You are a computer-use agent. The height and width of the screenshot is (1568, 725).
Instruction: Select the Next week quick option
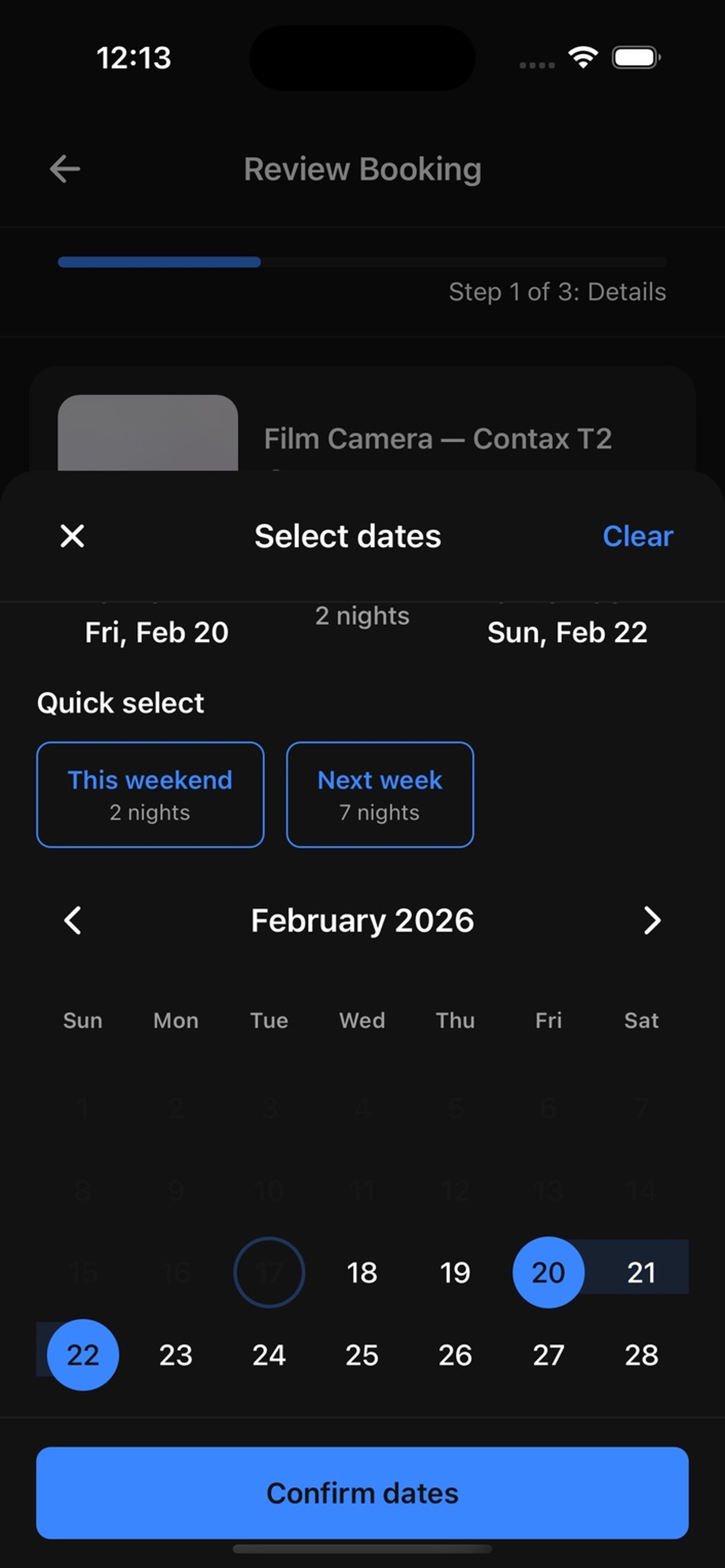[x=379, y=794]
